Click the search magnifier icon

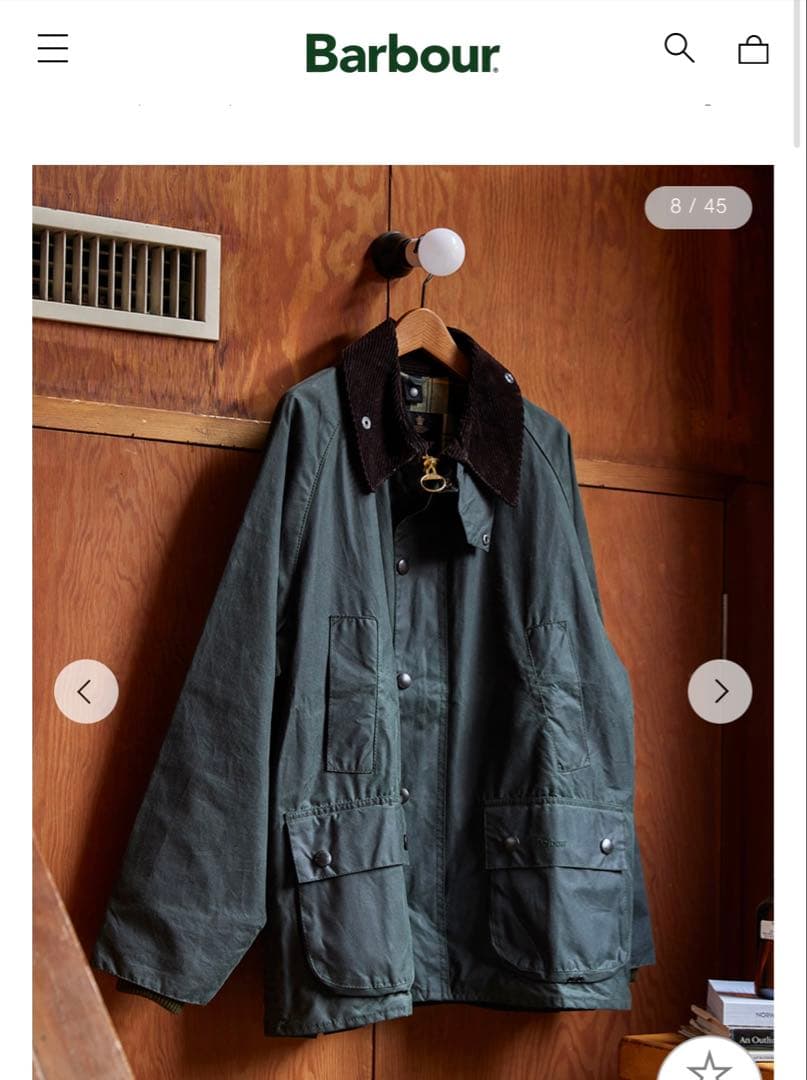pos(681,47)
